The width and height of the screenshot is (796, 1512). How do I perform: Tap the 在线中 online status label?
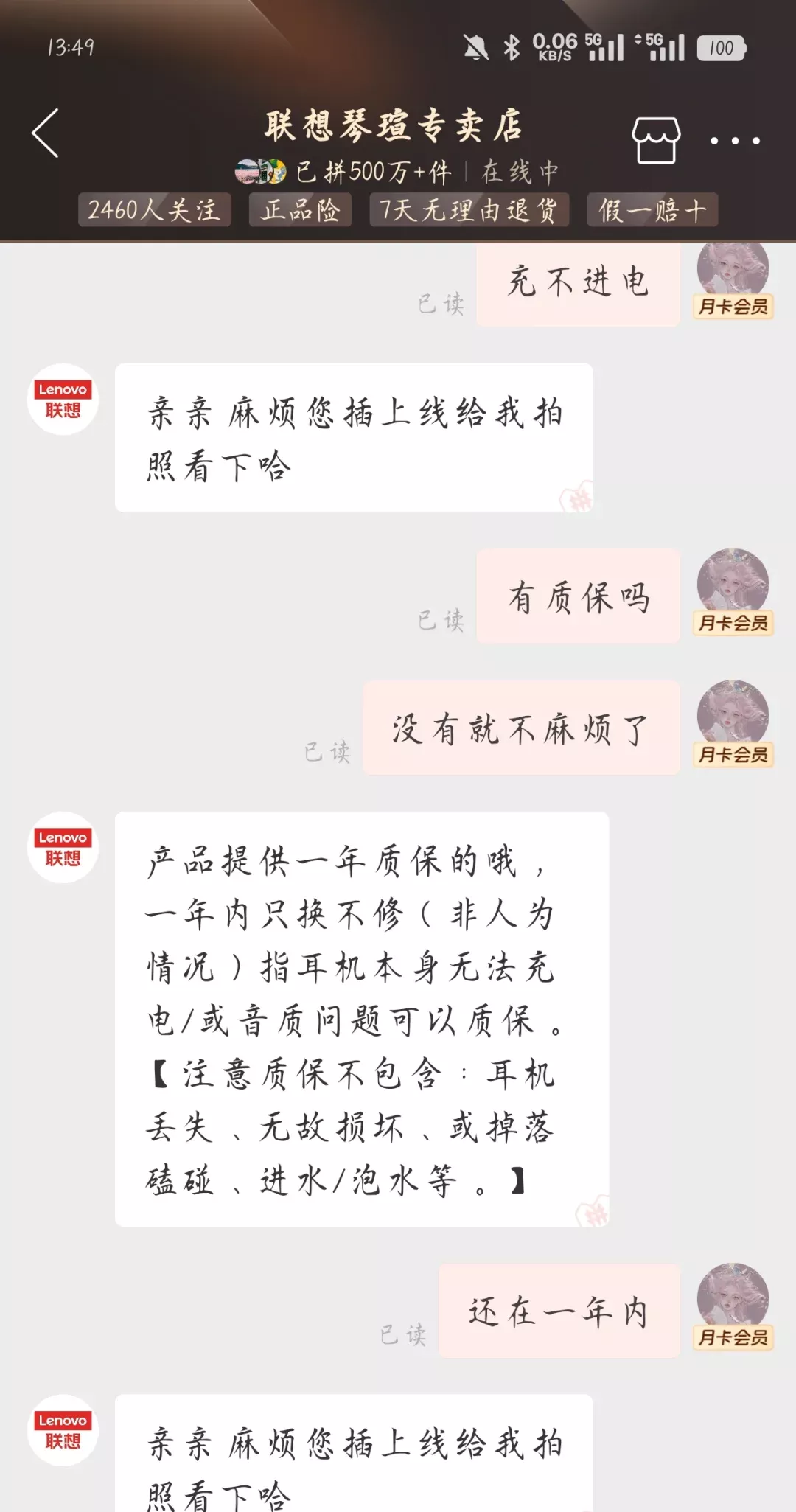point(519,170)
